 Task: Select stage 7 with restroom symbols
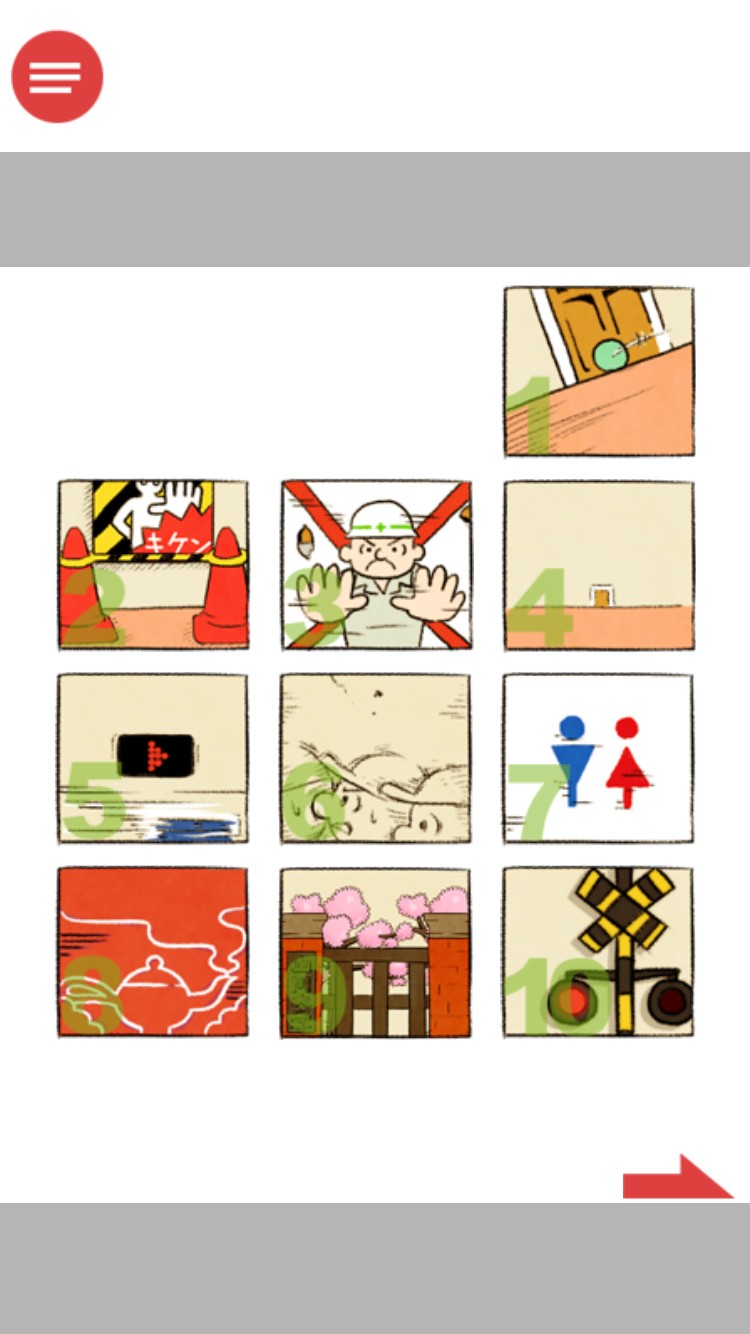(x=598, y=758)
